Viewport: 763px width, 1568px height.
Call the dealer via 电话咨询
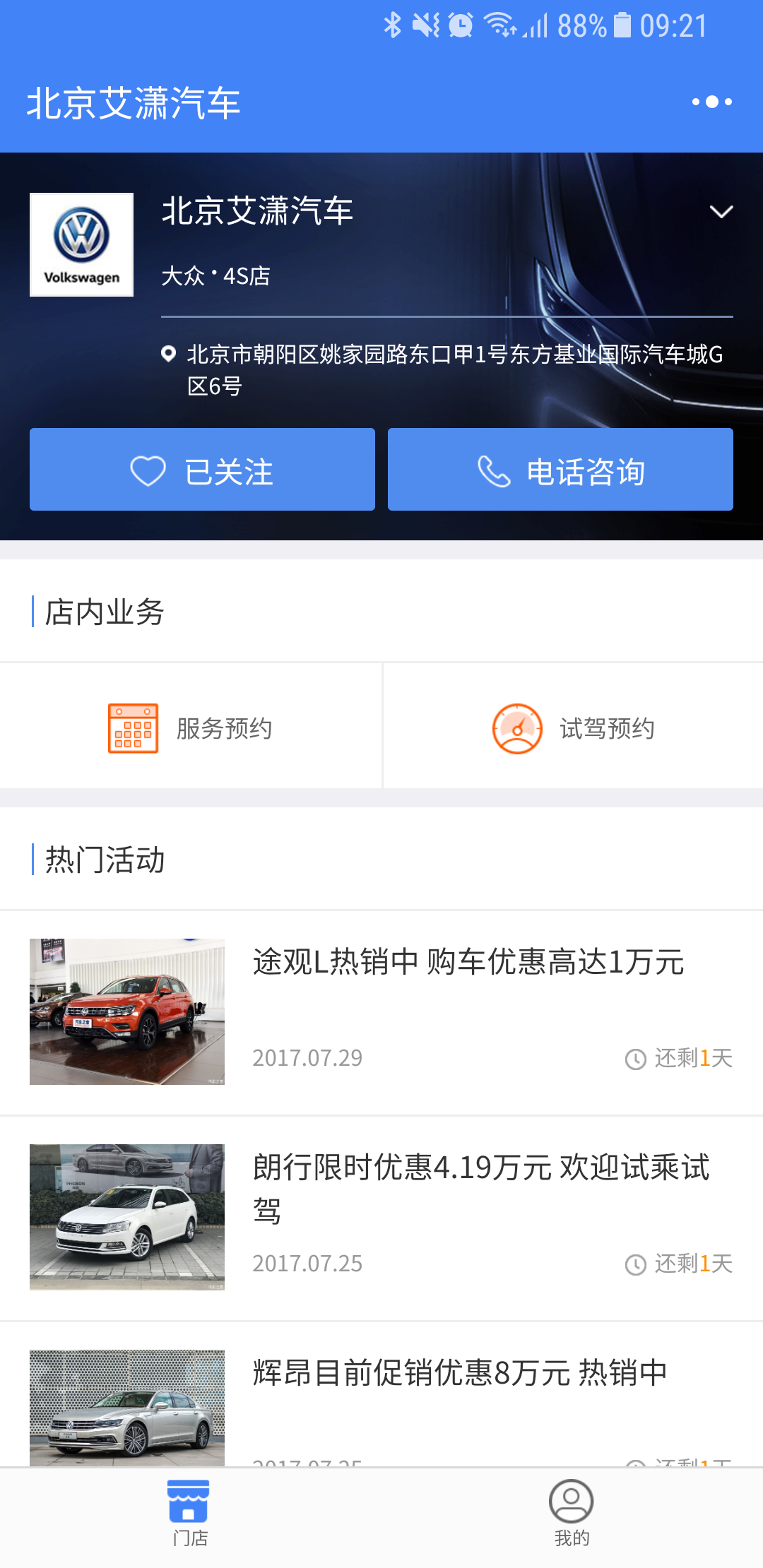coord(560,469)
